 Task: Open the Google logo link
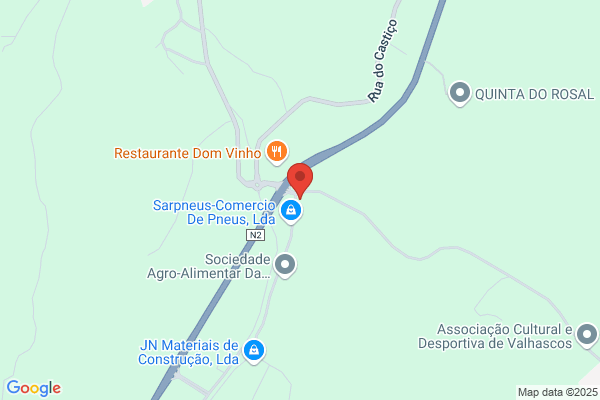33,388
